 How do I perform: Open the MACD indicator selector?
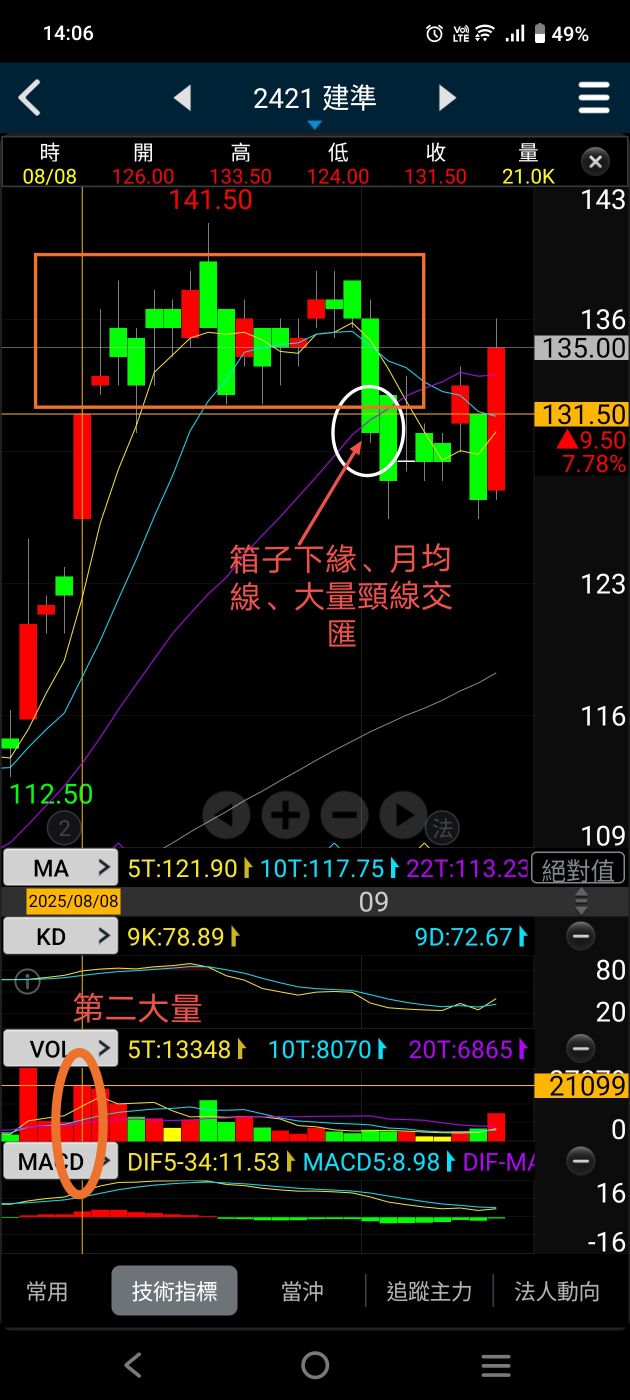61,1162
